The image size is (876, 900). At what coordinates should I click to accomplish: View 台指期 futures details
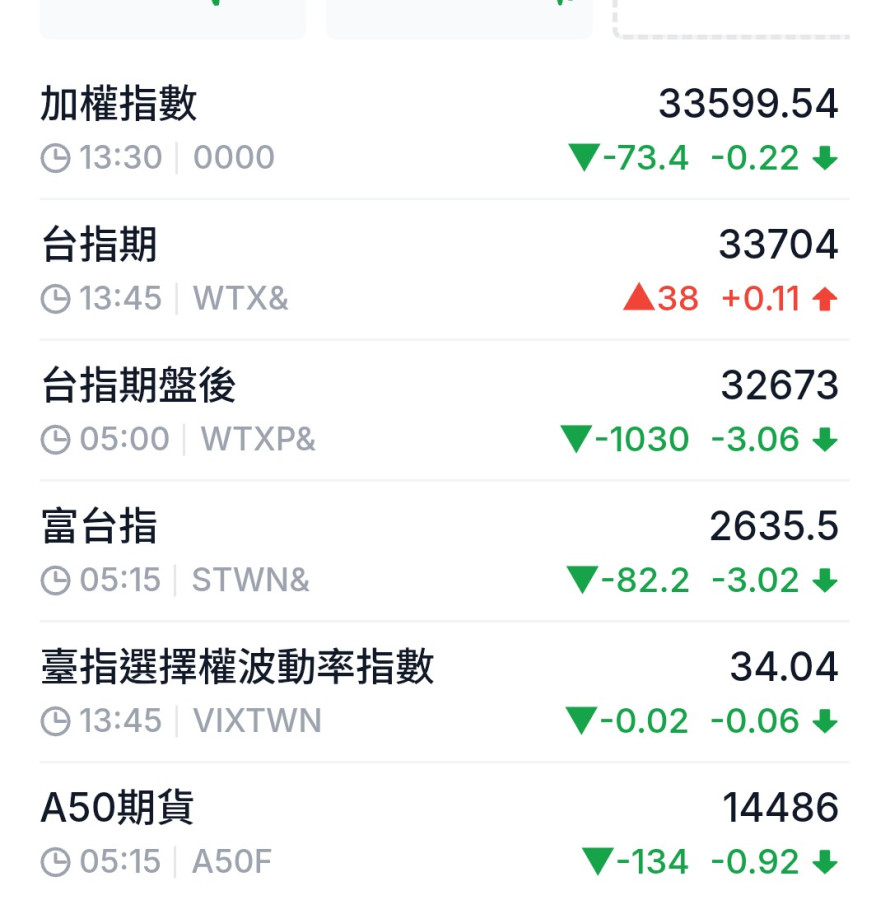[x=440, y=270]
